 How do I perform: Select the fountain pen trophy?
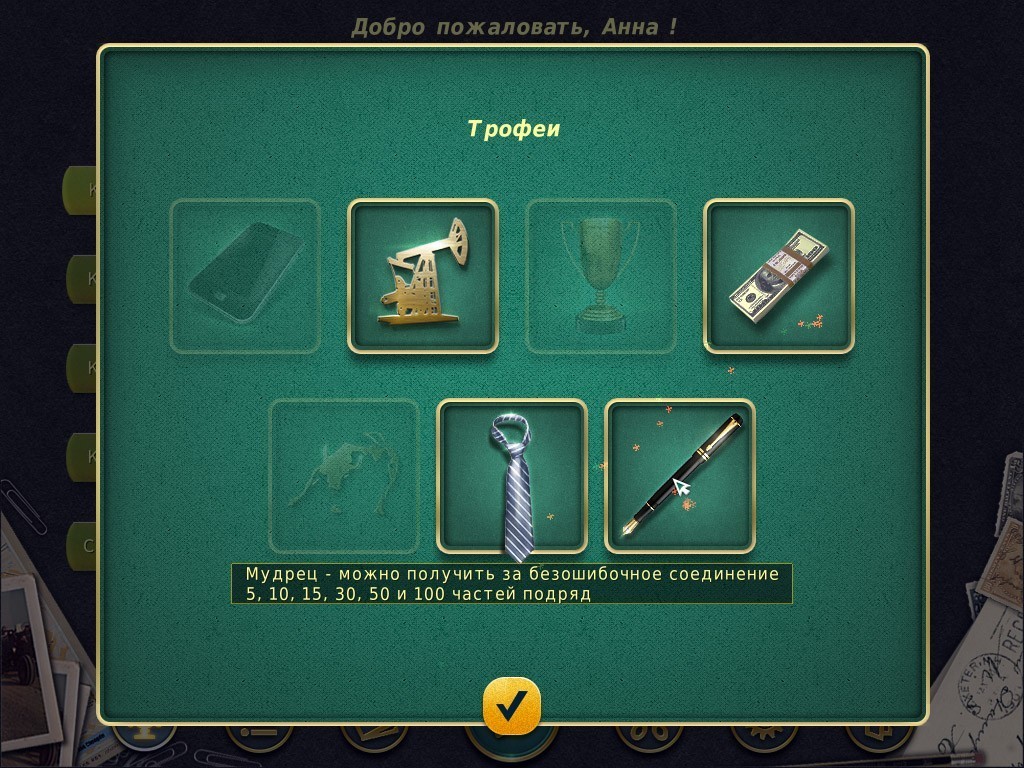tap(680, 476)
